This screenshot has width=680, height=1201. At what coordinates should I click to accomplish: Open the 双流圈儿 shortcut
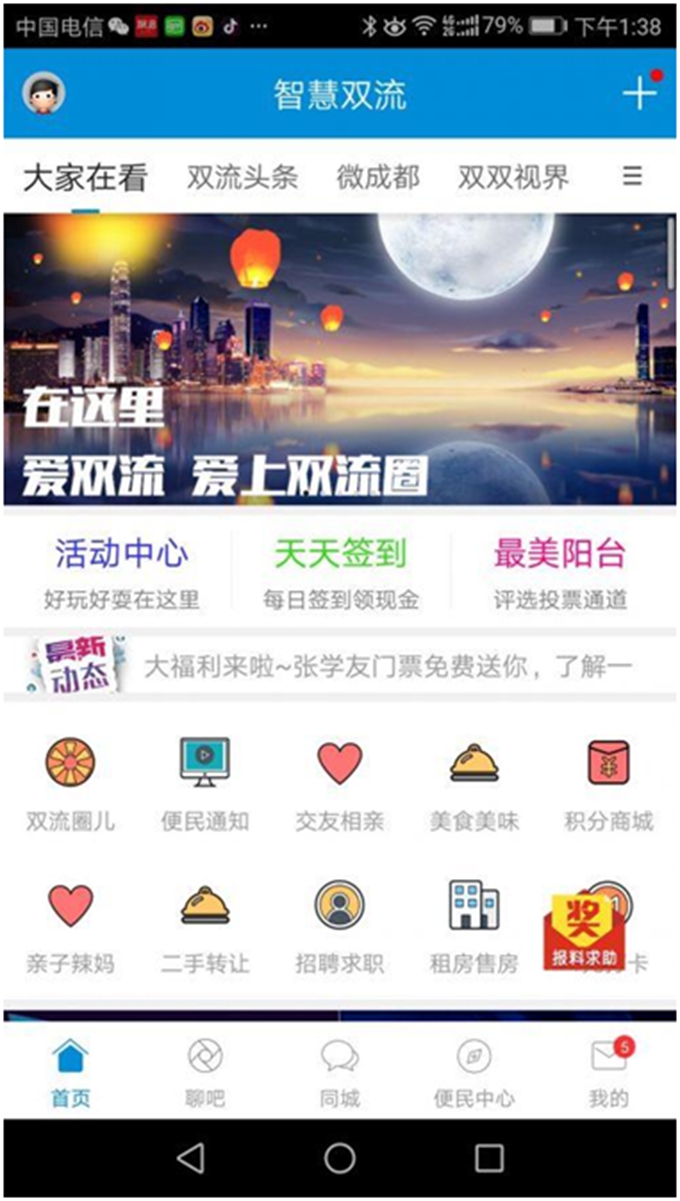tap(70, 785)
